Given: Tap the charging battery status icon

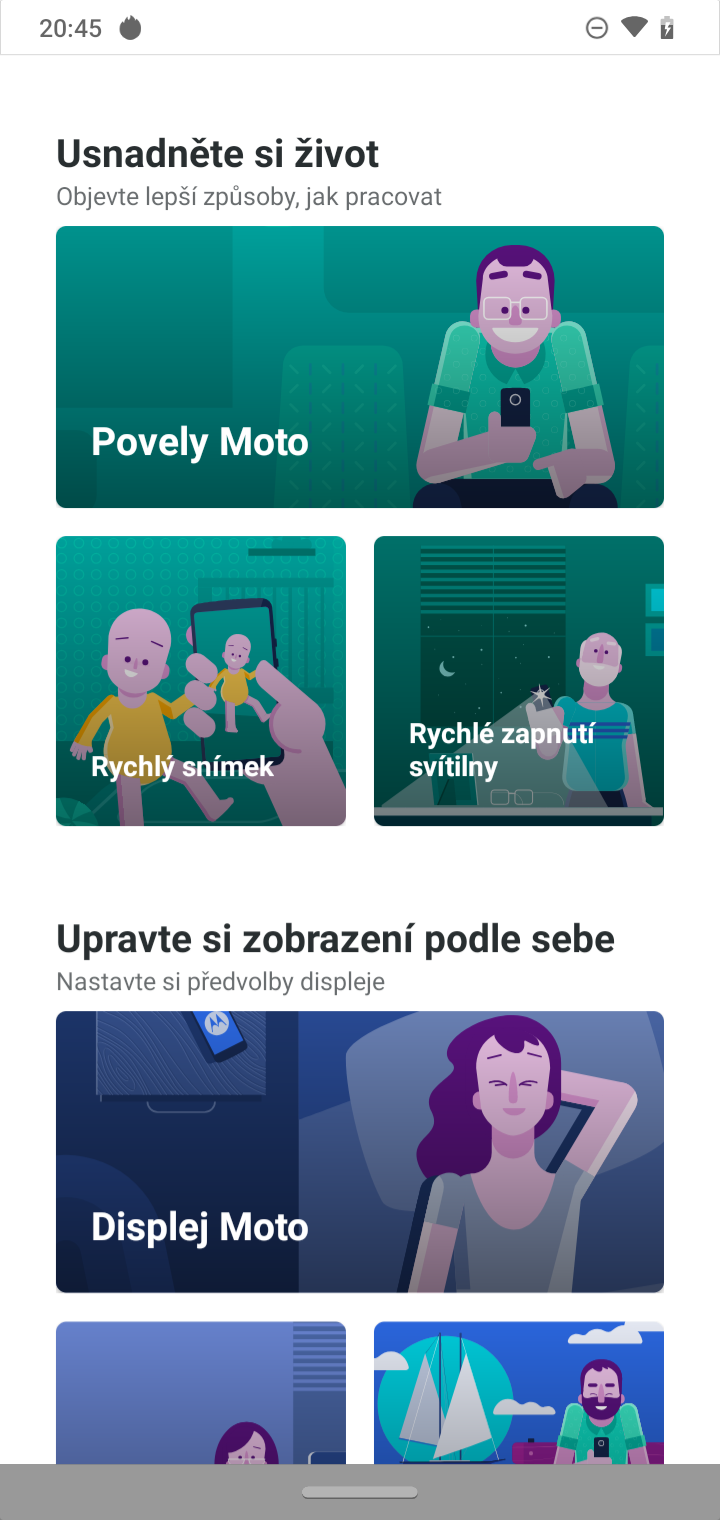Looking at the screenshot, I should click(x=667, y=27).
